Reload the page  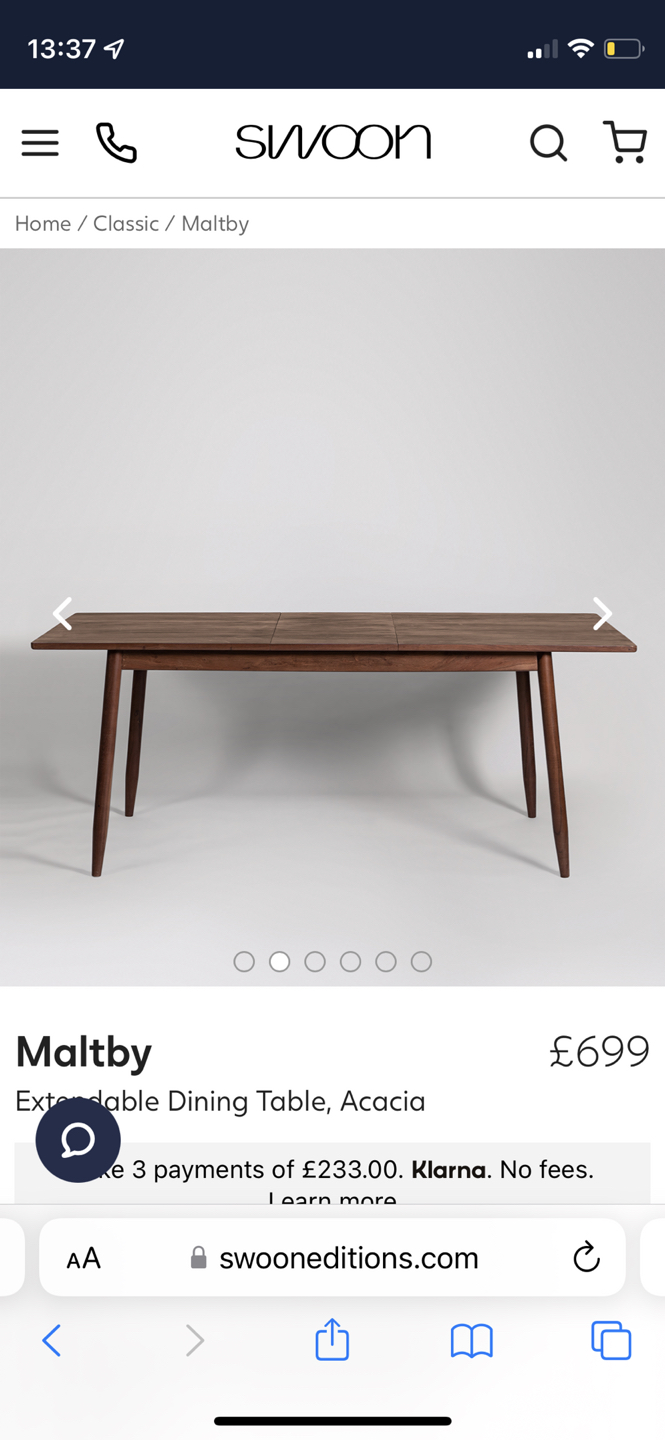pos(586,1257)
